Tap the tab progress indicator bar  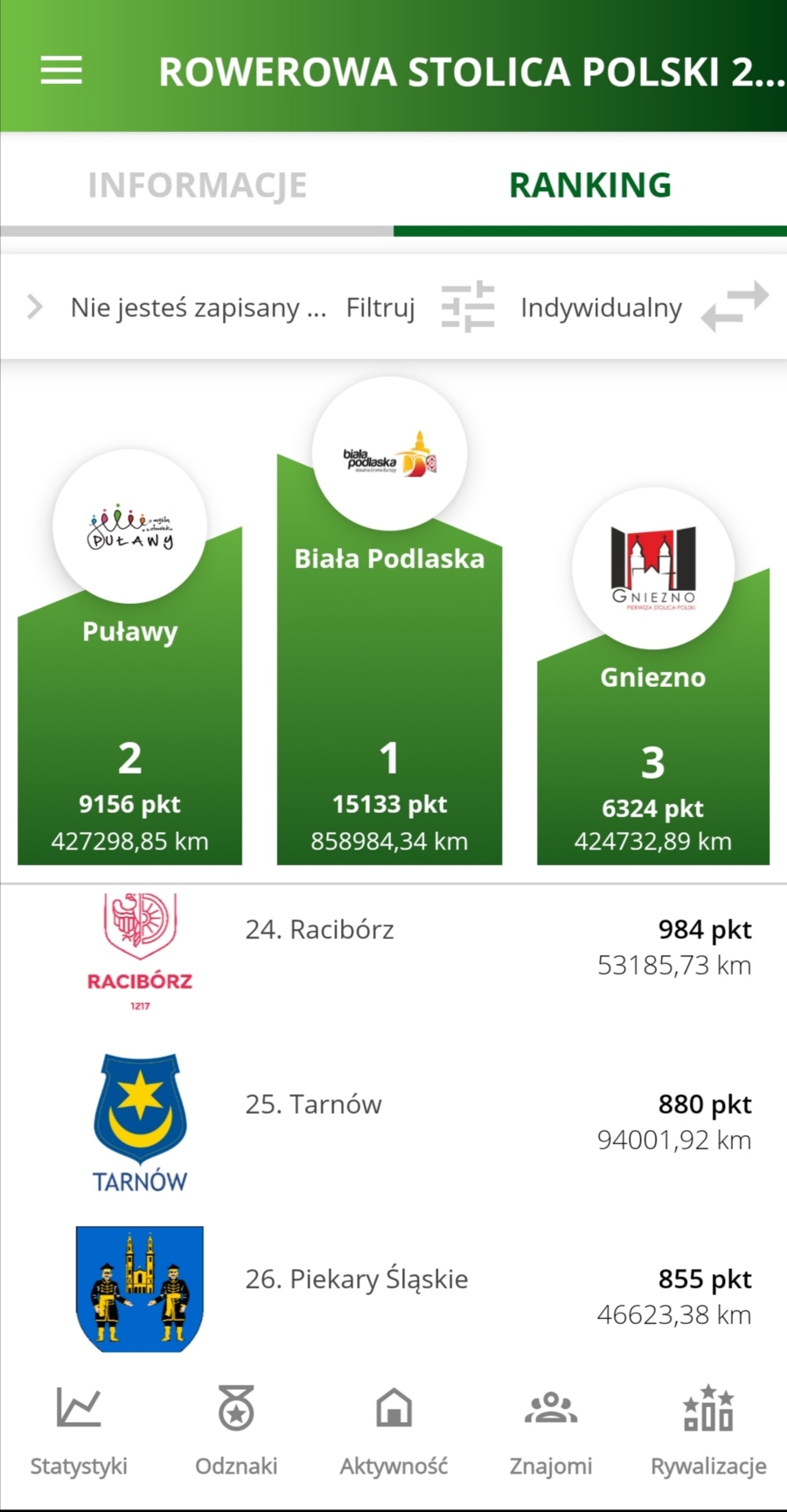393,232
